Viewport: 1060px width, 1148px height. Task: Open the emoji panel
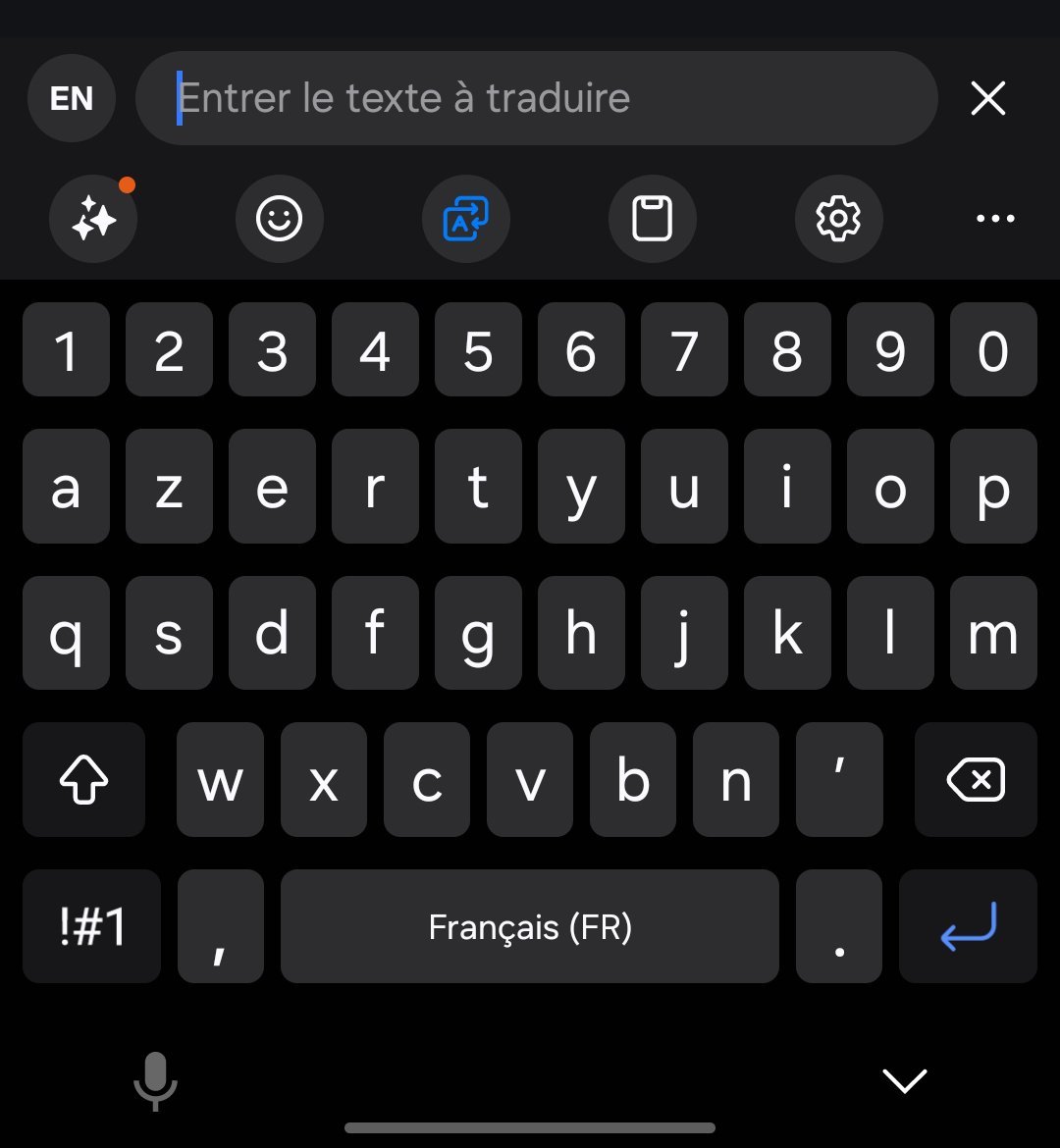[x=280, y=219]
